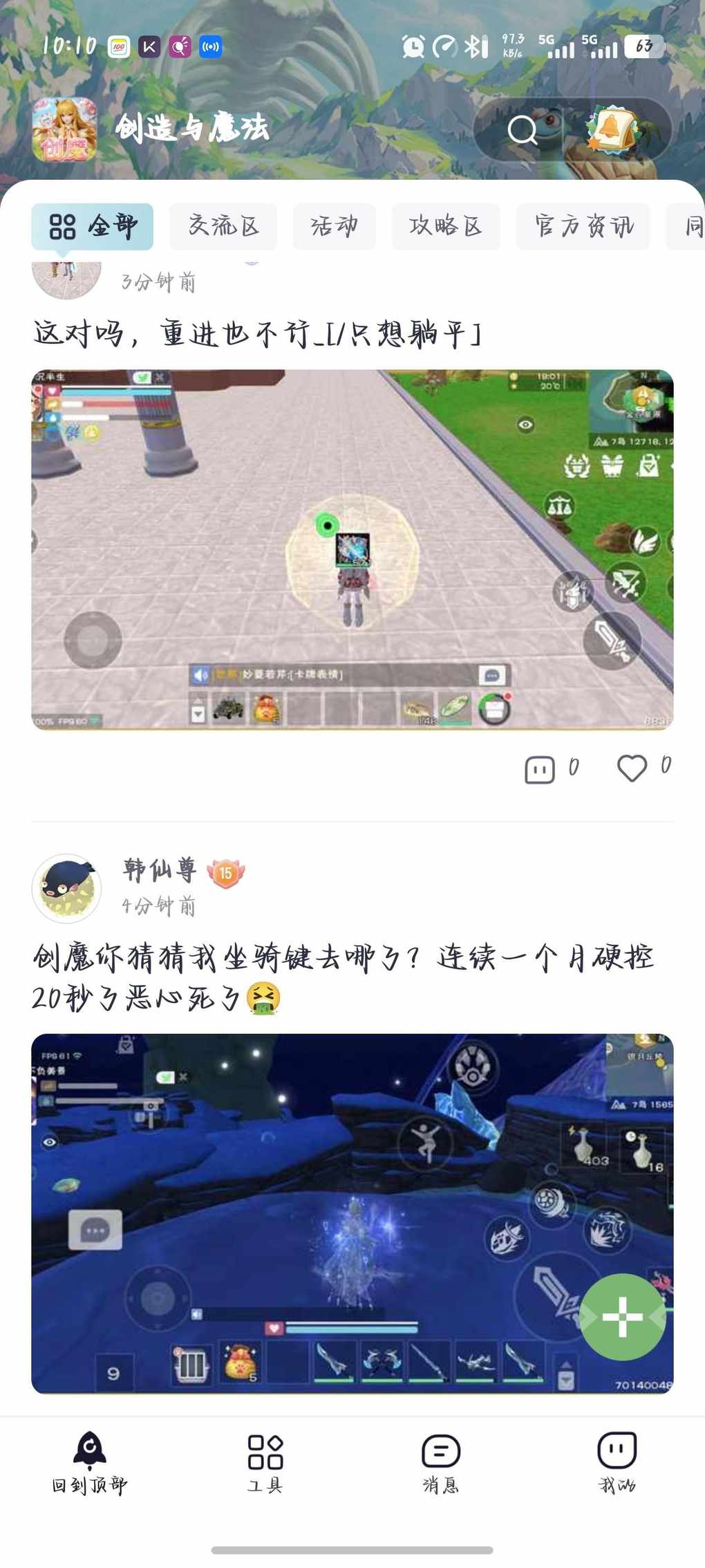The image size is (705, 1568).
Task: Open the 我的 tab
Action: click(x=617, y=1462)
